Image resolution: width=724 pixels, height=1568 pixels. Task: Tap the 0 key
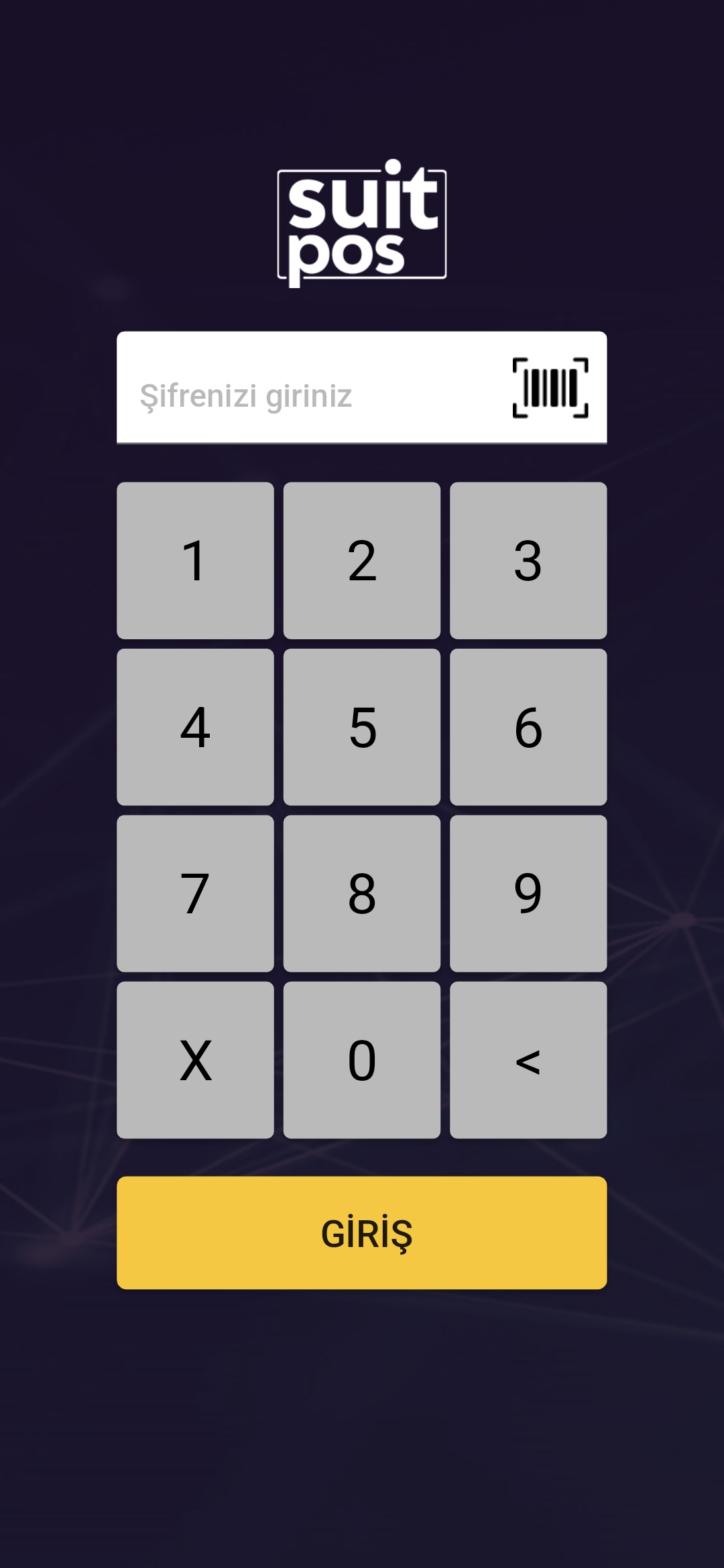pyautogui.click(x=362, y=1060)
